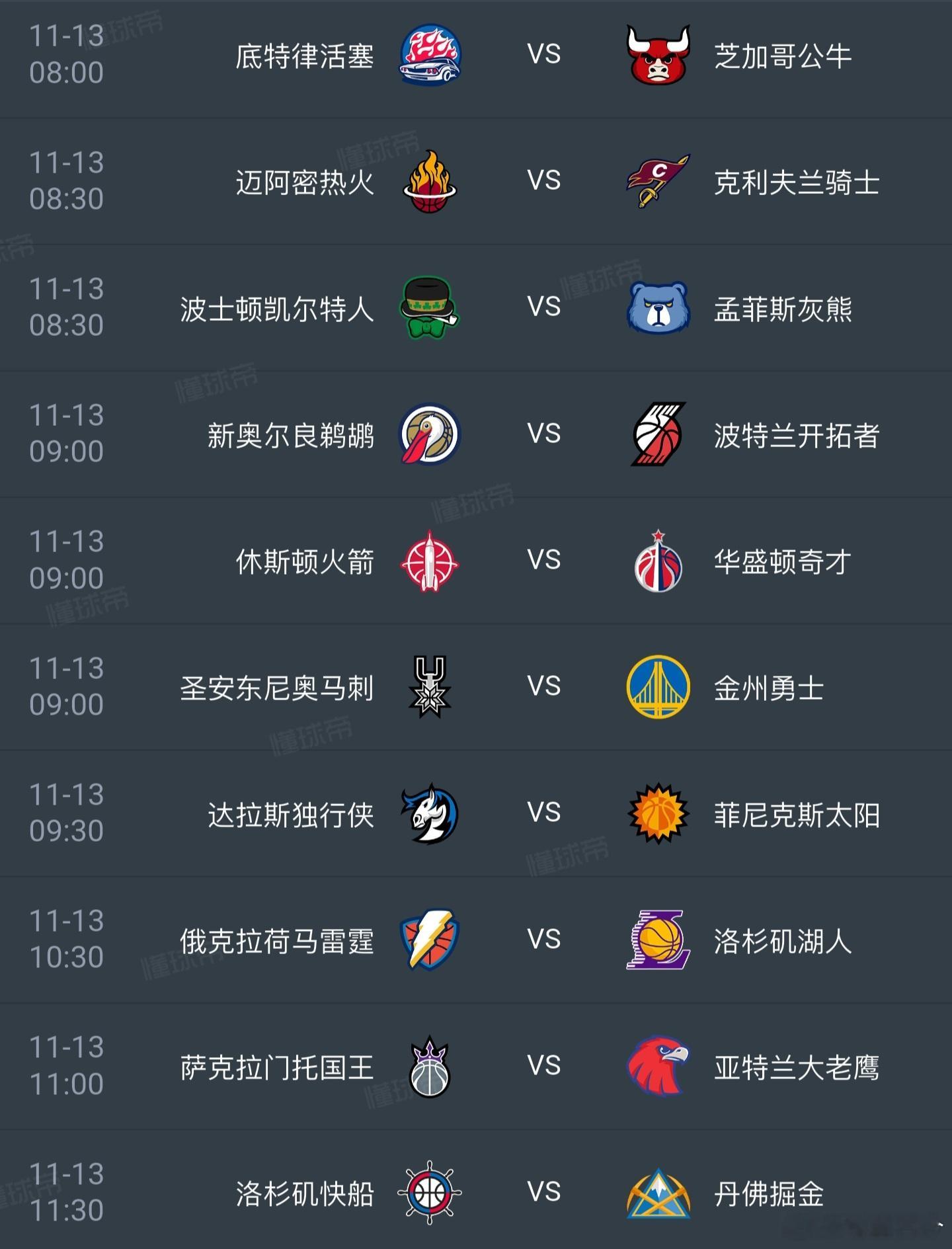Click the 11-13 08:00 game time label
Viewport: 952px width, 1249px height.
tap(68, 56)
